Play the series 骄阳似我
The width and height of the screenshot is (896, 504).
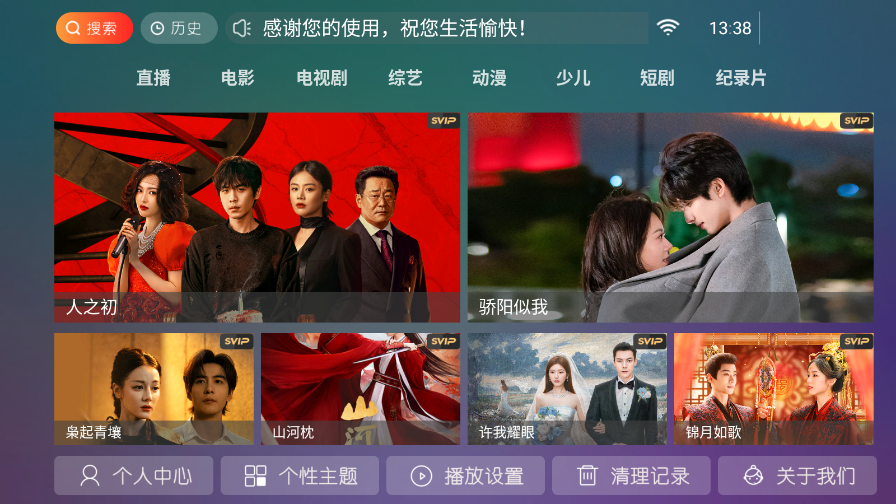point(670,217)
